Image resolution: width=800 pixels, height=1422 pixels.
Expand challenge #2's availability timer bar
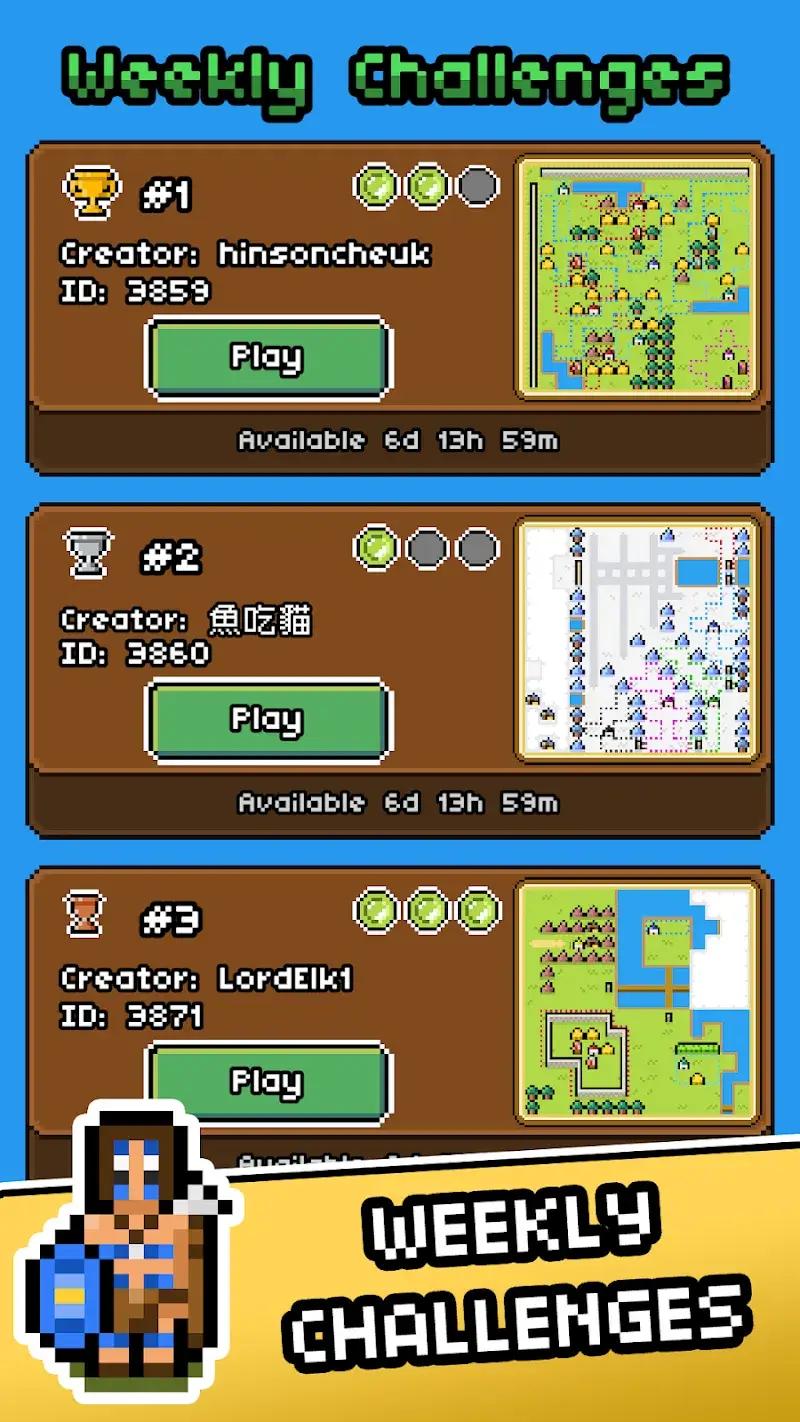pyautogui.click(x=400, y=801)
